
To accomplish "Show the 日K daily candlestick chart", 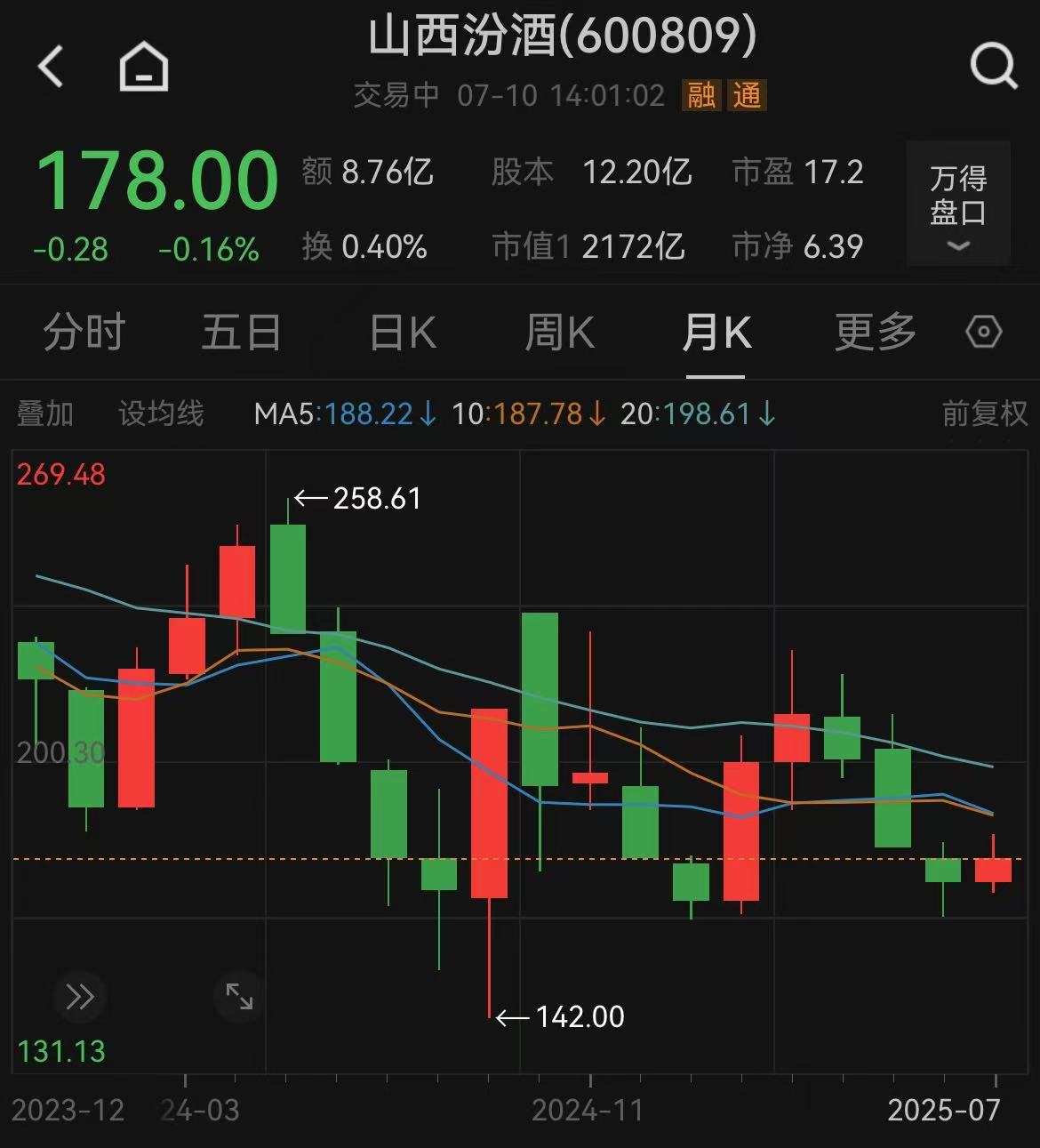I will click(x=403, y=333).
